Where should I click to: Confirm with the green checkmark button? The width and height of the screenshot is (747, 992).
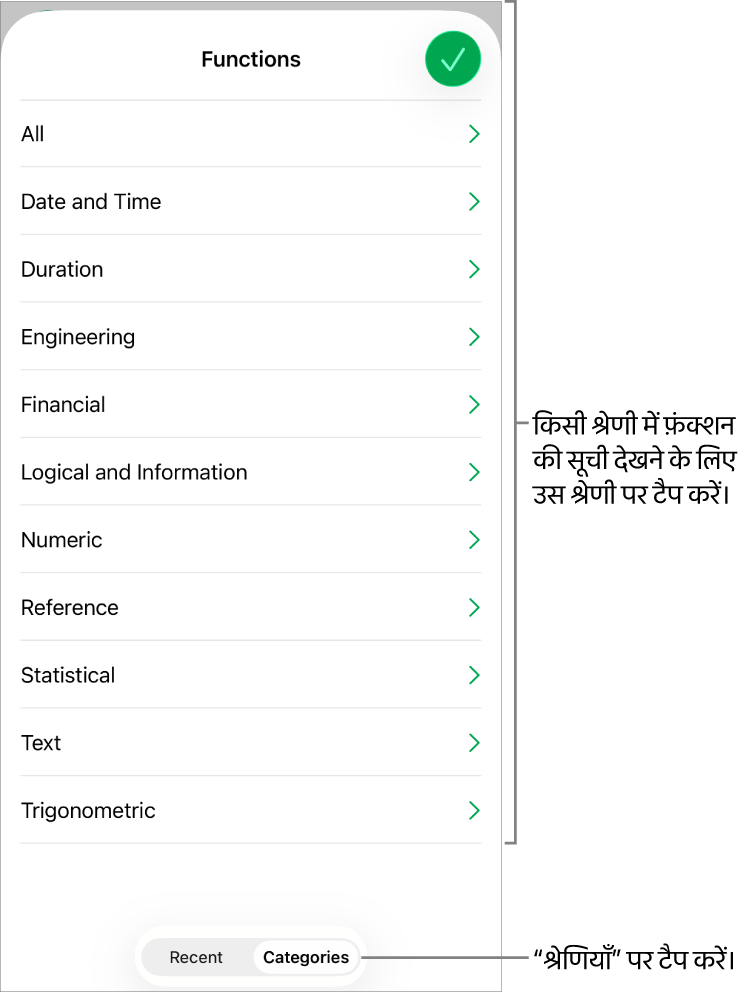click(452, 59)
